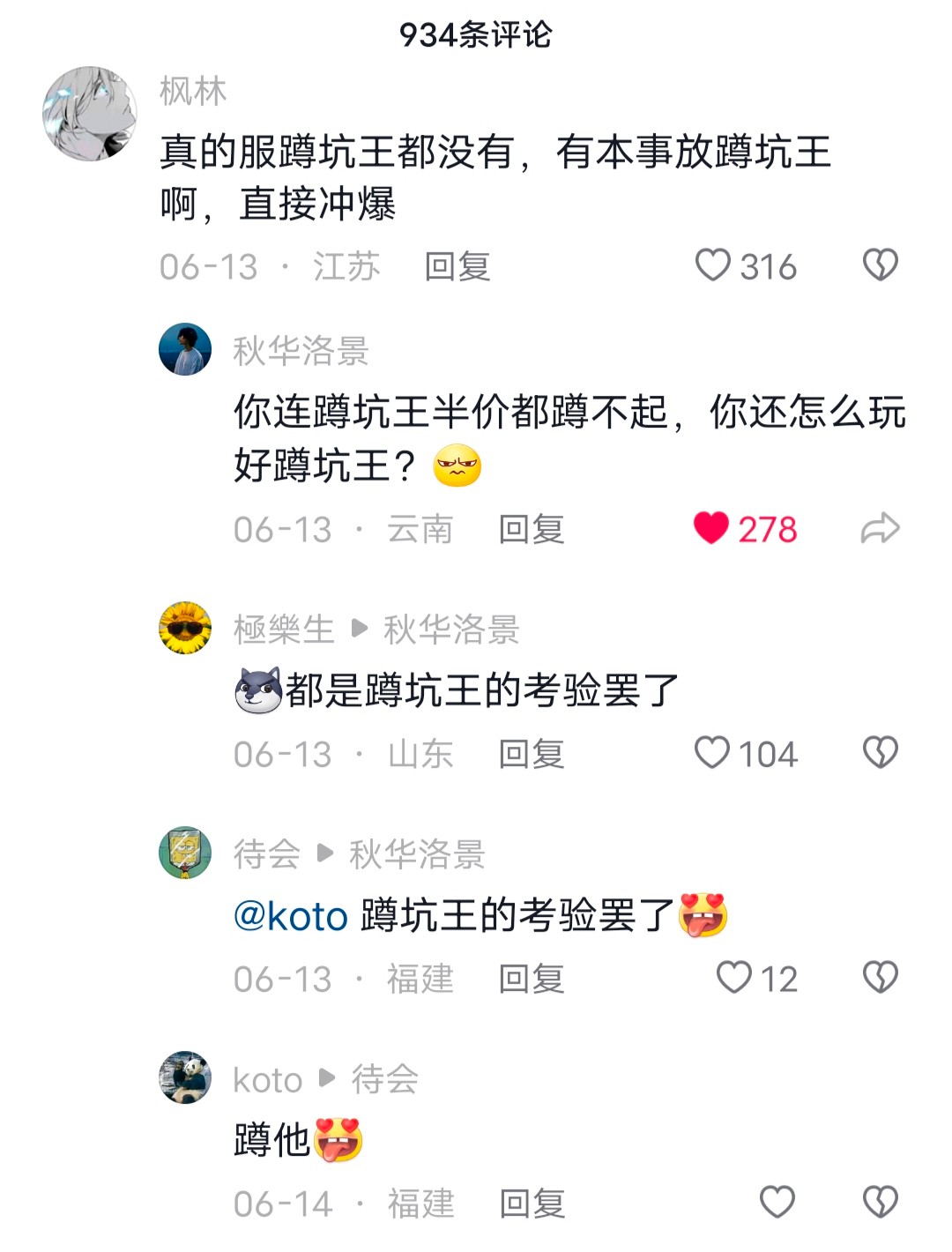Viewport: 952px width, 1252px height.
Task: Click the dislike icon on 枫林's comment
Action: coord(881,265)
